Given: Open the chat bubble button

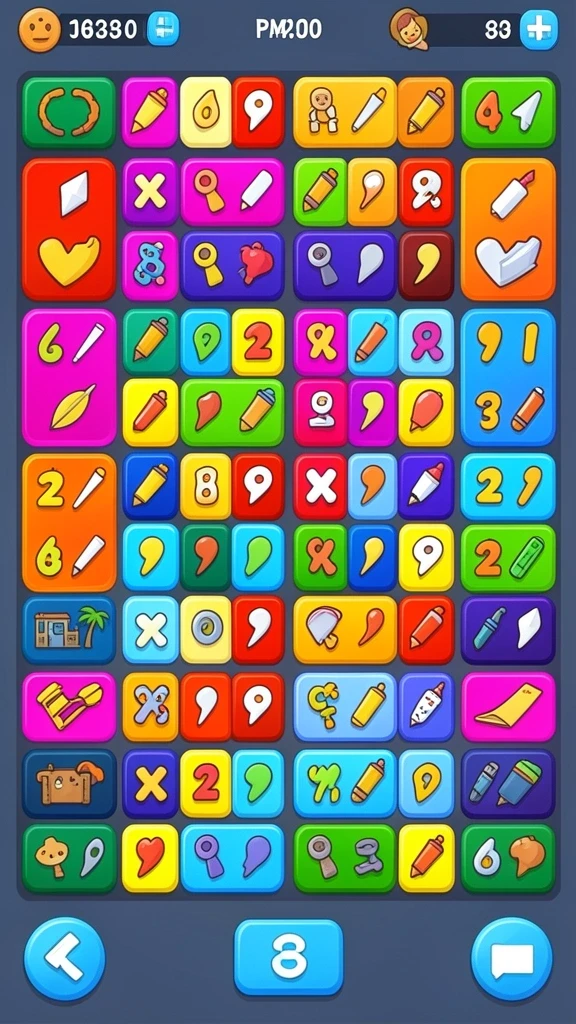Looking at the screenshot, I should [x=511, y=958].
